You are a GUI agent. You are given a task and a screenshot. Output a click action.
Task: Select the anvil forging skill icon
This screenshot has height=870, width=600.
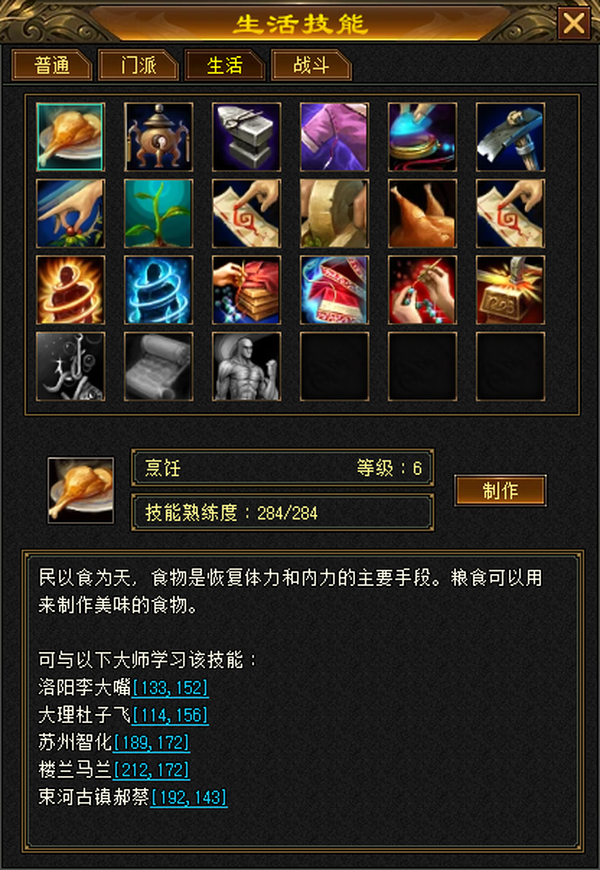[246, 136]
